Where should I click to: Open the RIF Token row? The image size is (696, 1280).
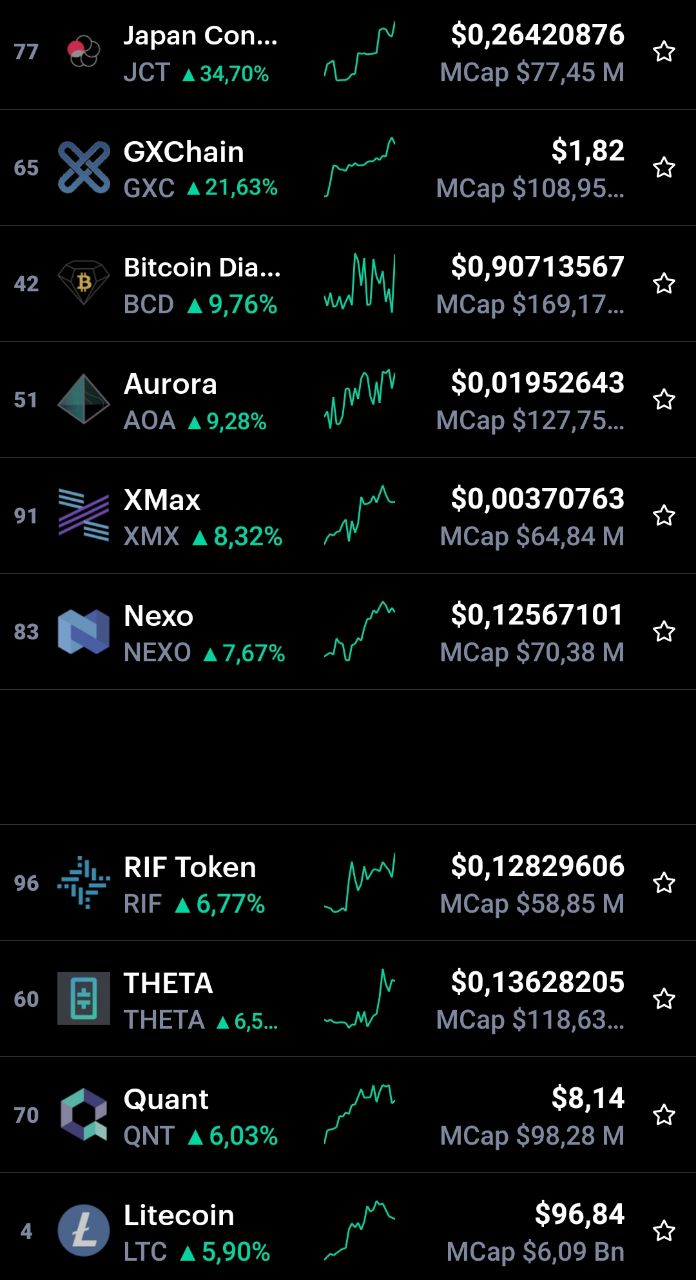[x=348, y=883]
